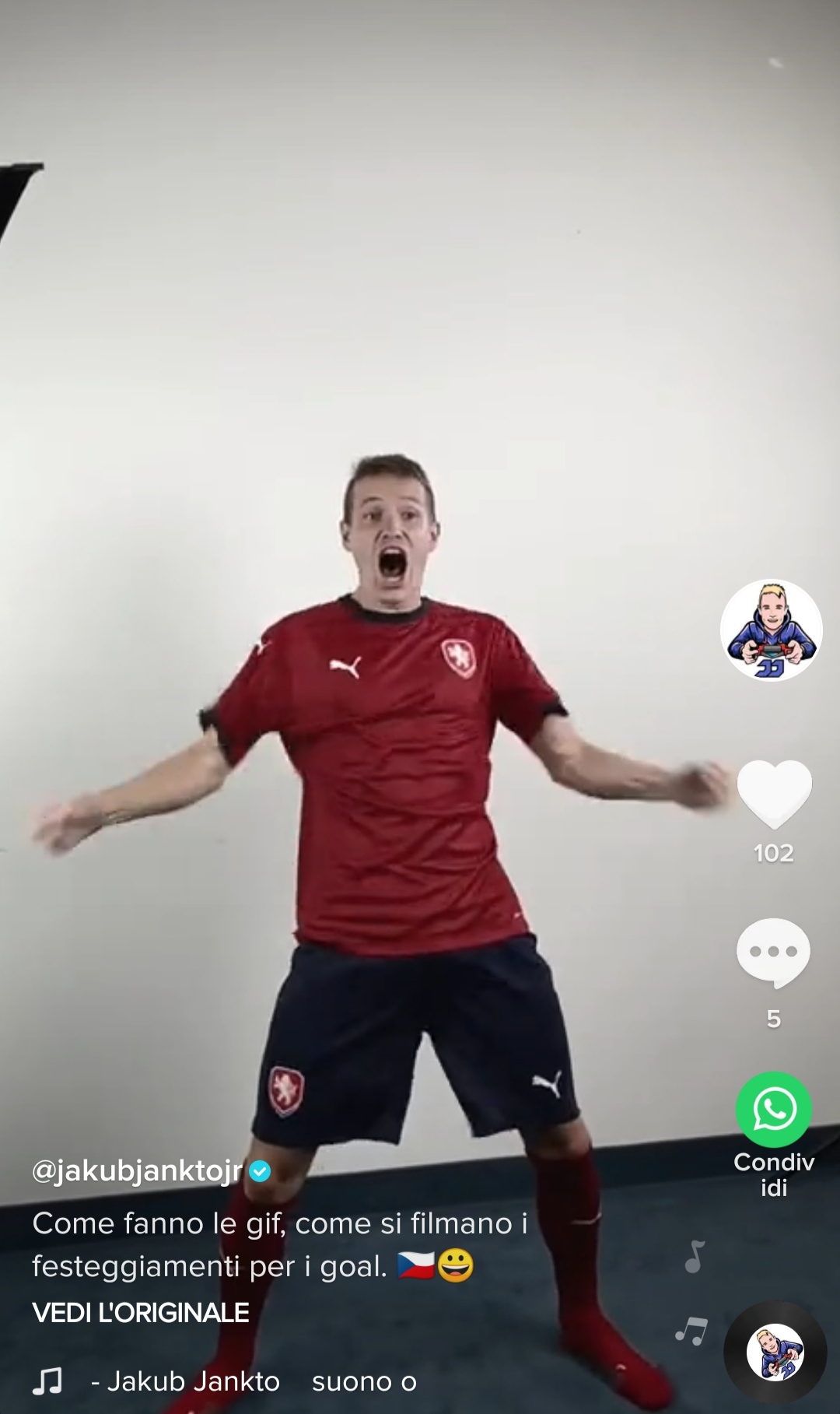Open the comments bubble
This screenshot has width=840, height=1414.
tap(773, 953)
